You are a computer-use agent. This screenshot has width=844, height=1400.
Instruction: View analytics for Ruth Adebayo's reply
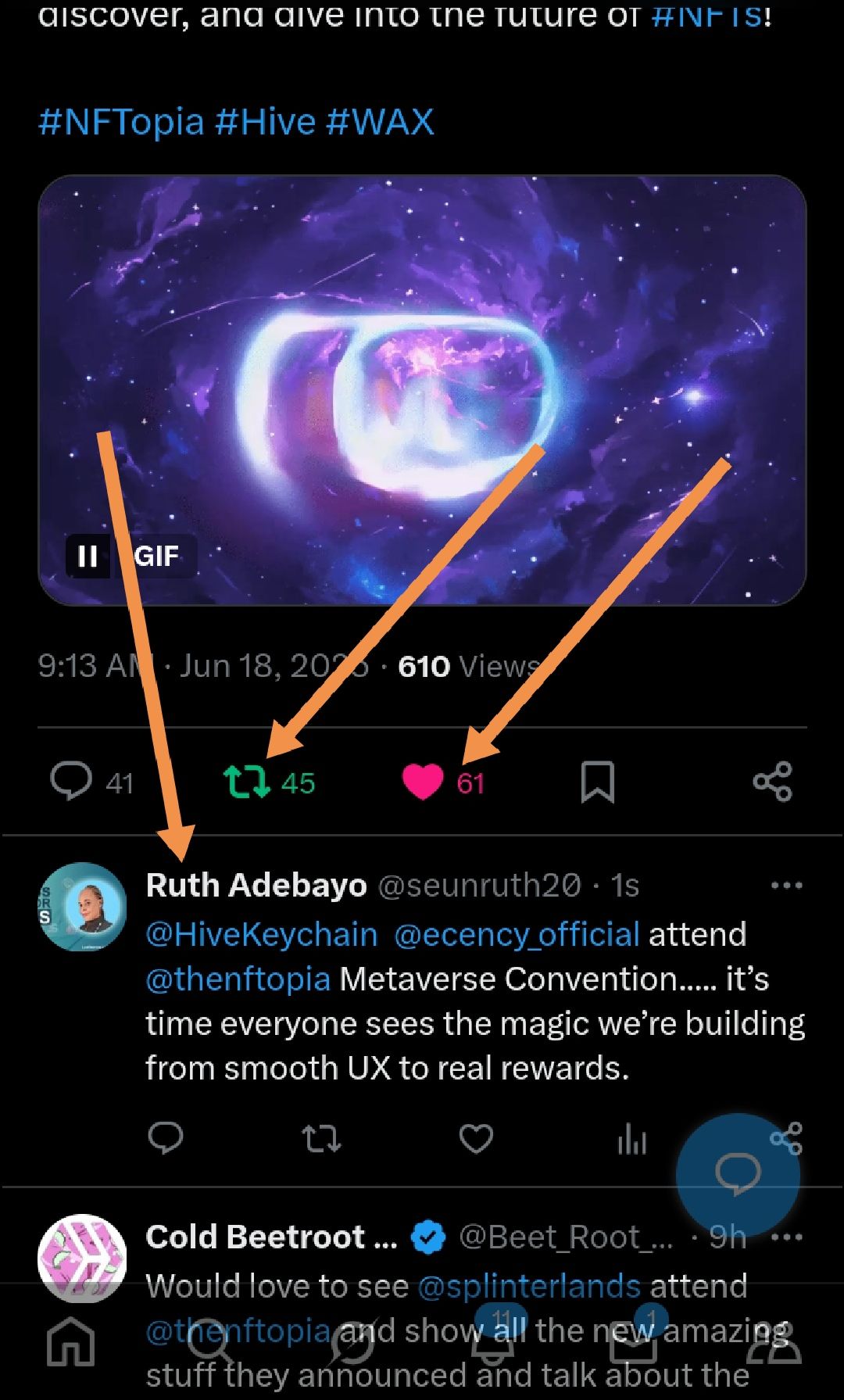[631, 1140]
